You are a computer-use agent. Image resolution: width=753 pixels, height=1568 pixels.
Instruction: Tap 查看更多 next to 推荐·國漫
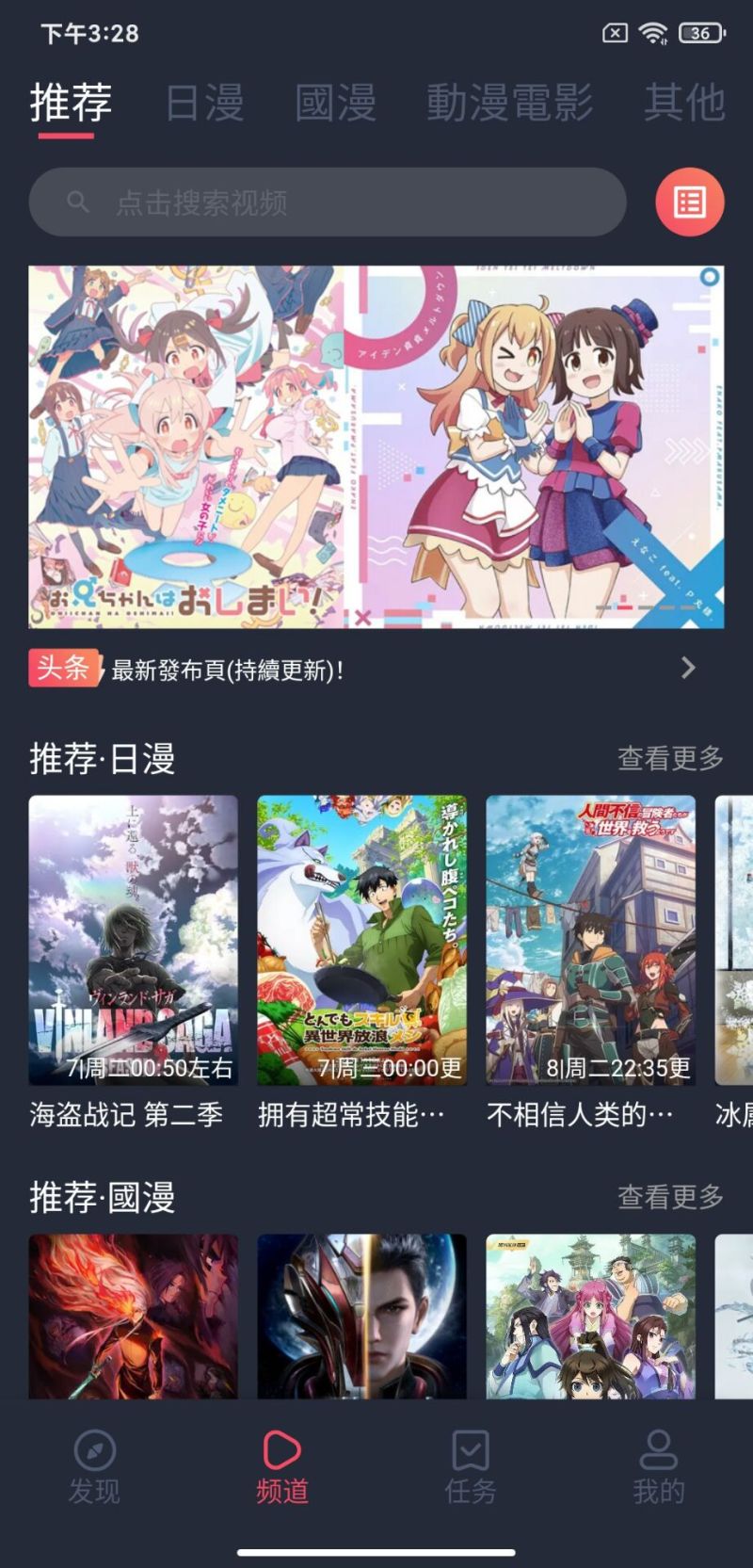[x=670, y=1196]
